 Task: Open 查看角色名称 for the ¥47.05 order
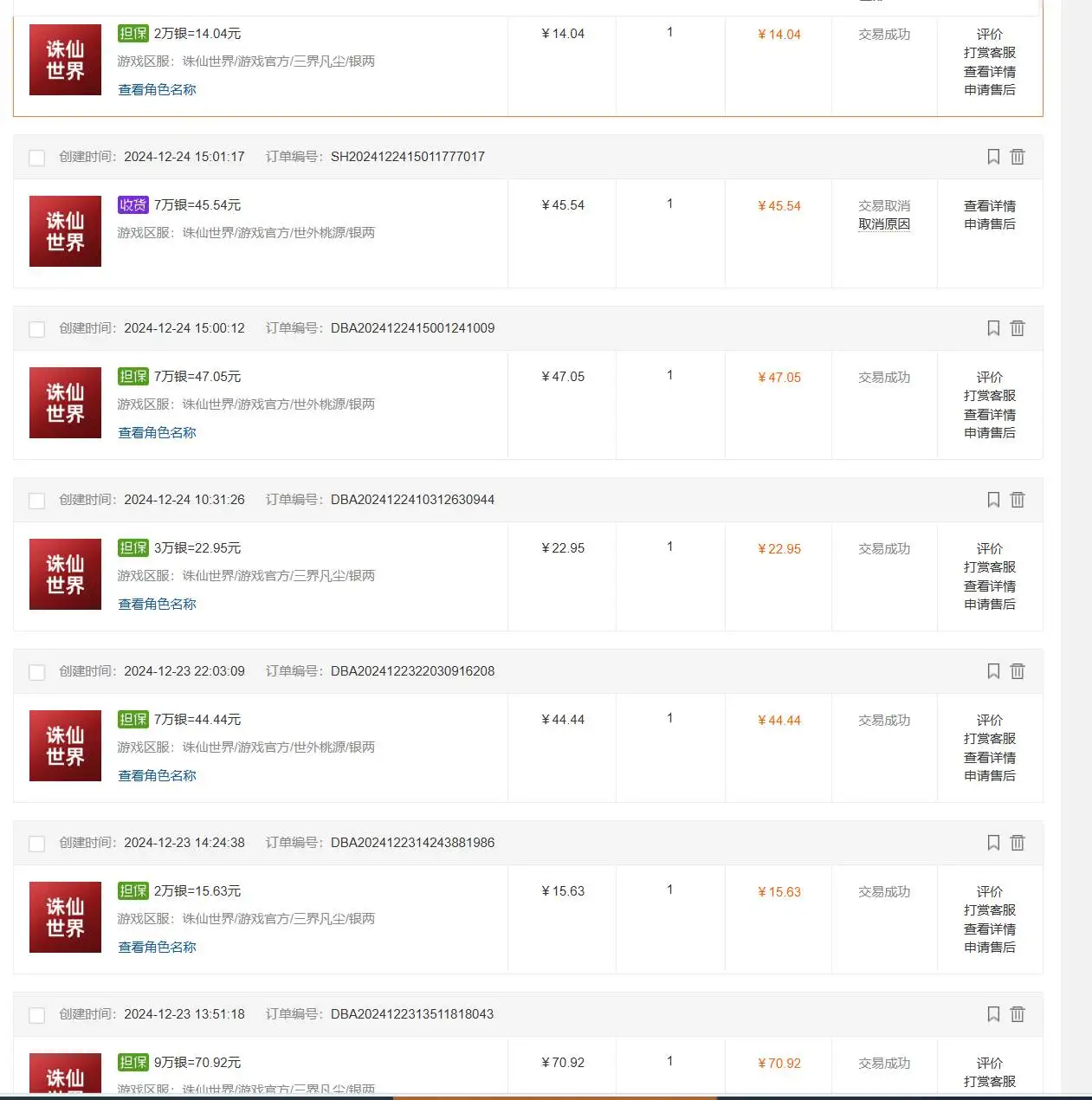pos(156,432)
